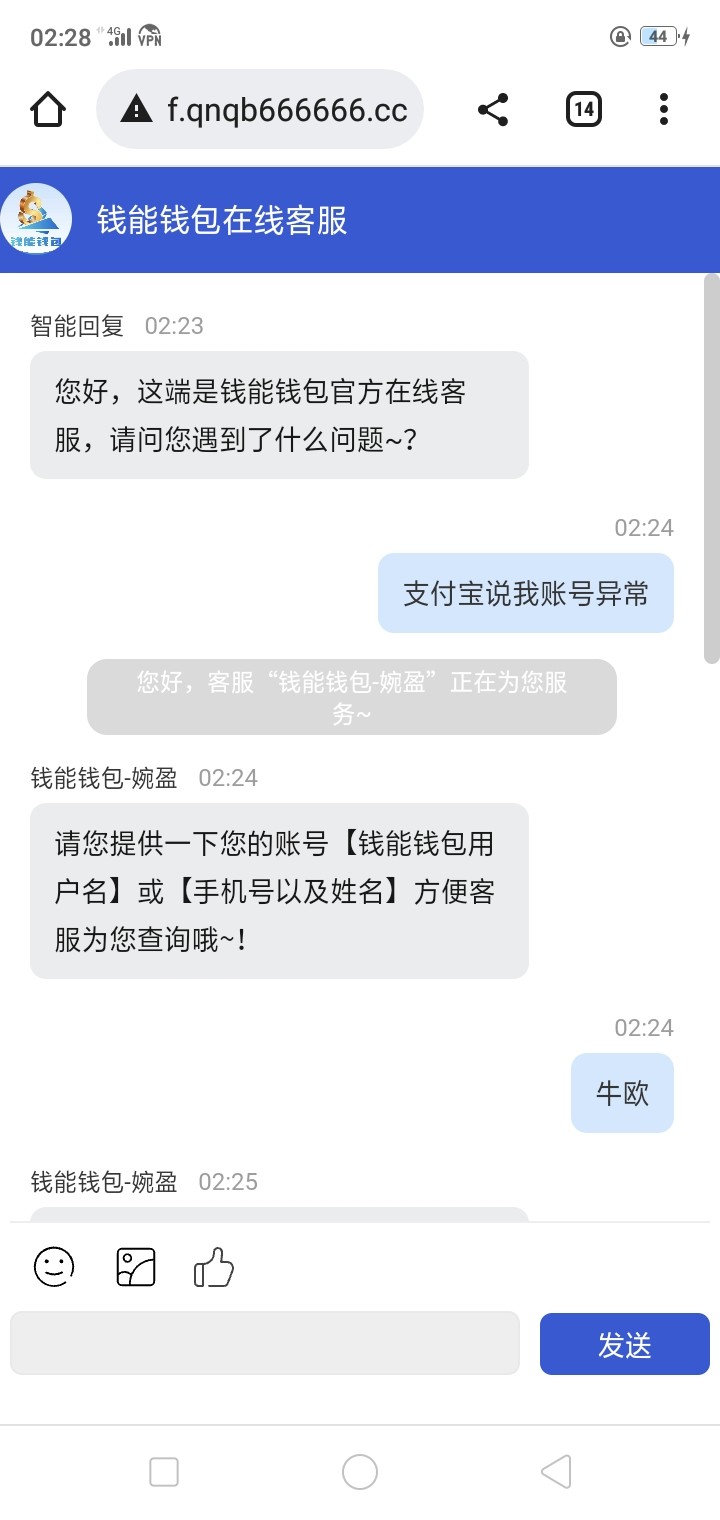Tap the address bar showing f.qnqb666666.cc
The image size is (720, 1520).
point(260,109)
